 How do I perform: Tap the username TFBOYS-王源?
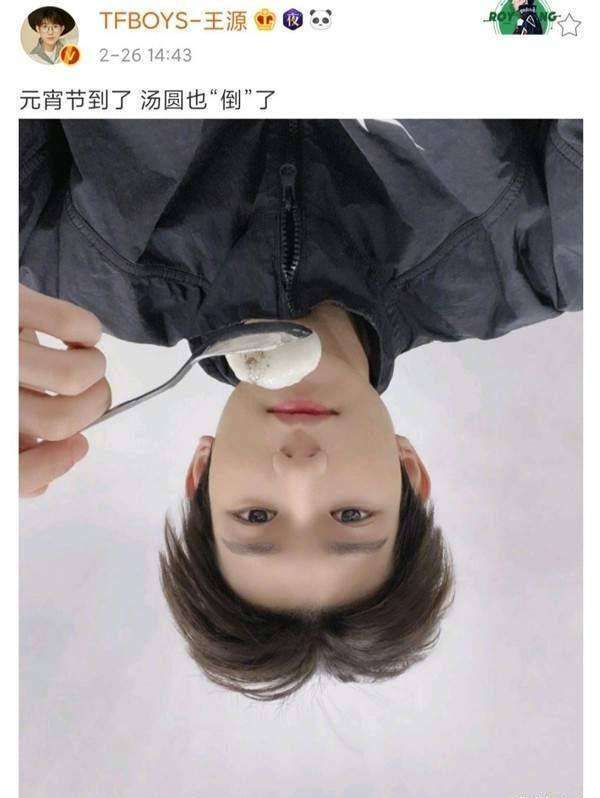point(173,20)
